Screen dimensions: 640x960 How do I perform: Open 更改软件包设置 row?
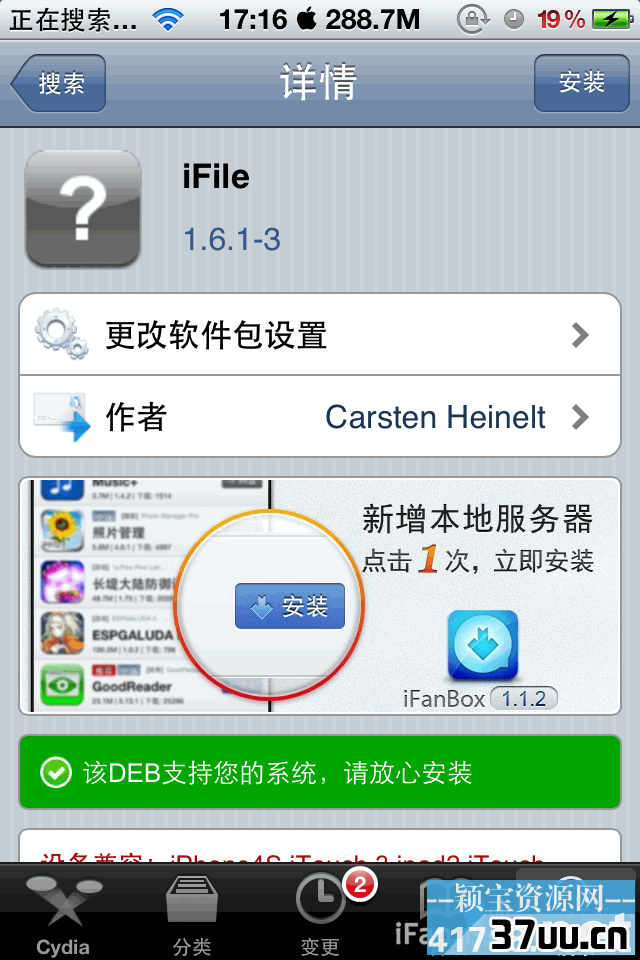[320, 335]
